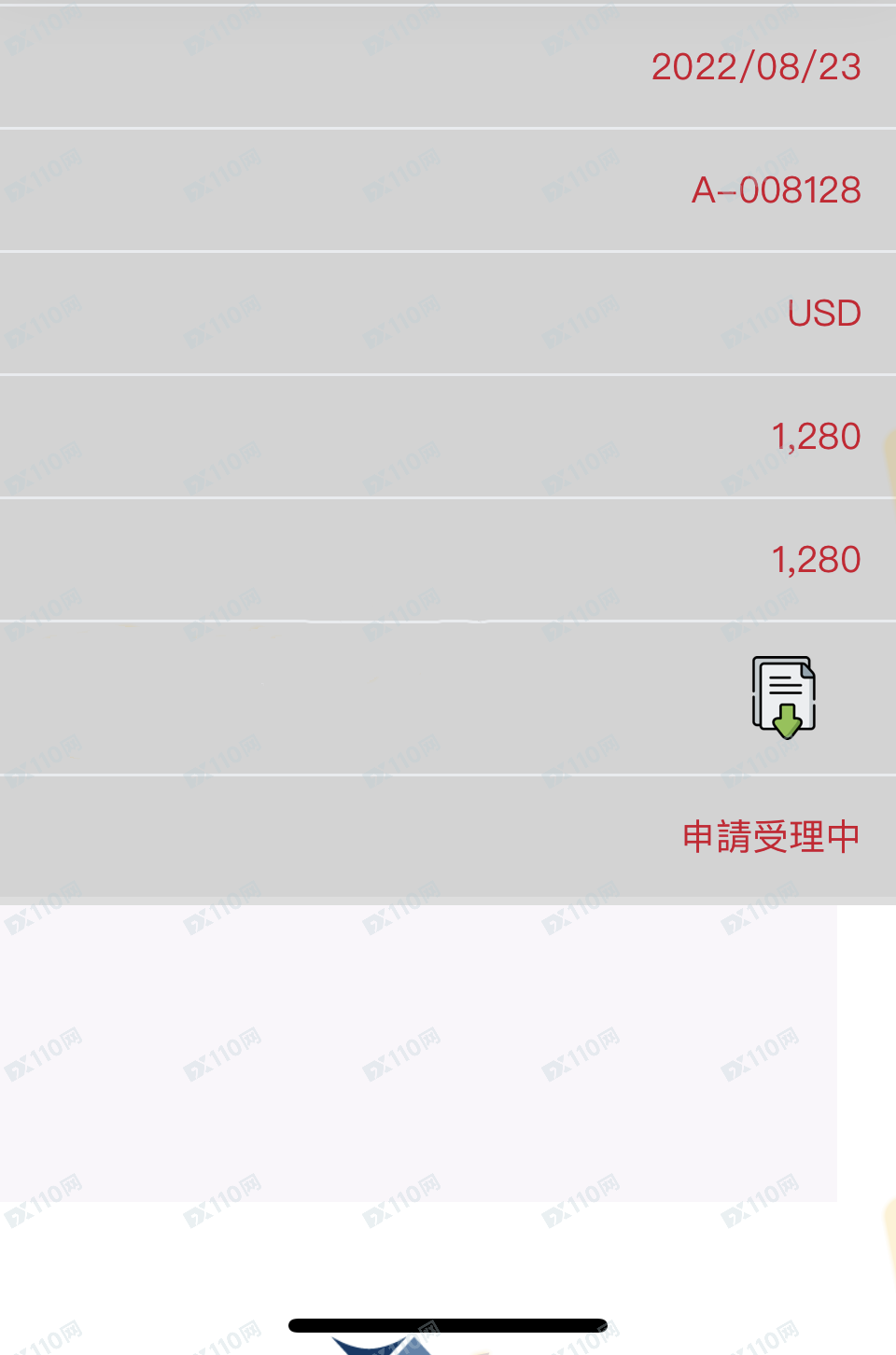Download the application document
The image size is (896, 1355).
point(784,697)
